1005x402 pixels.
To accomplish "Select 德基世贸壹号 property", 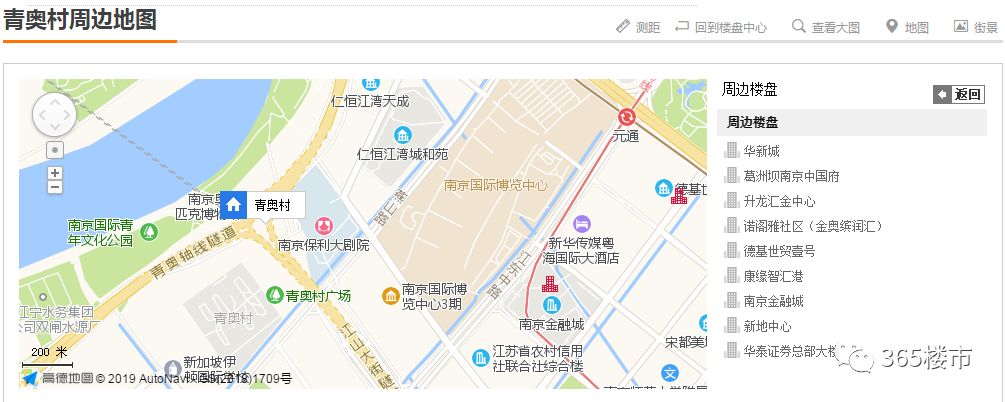I will 779,251.
